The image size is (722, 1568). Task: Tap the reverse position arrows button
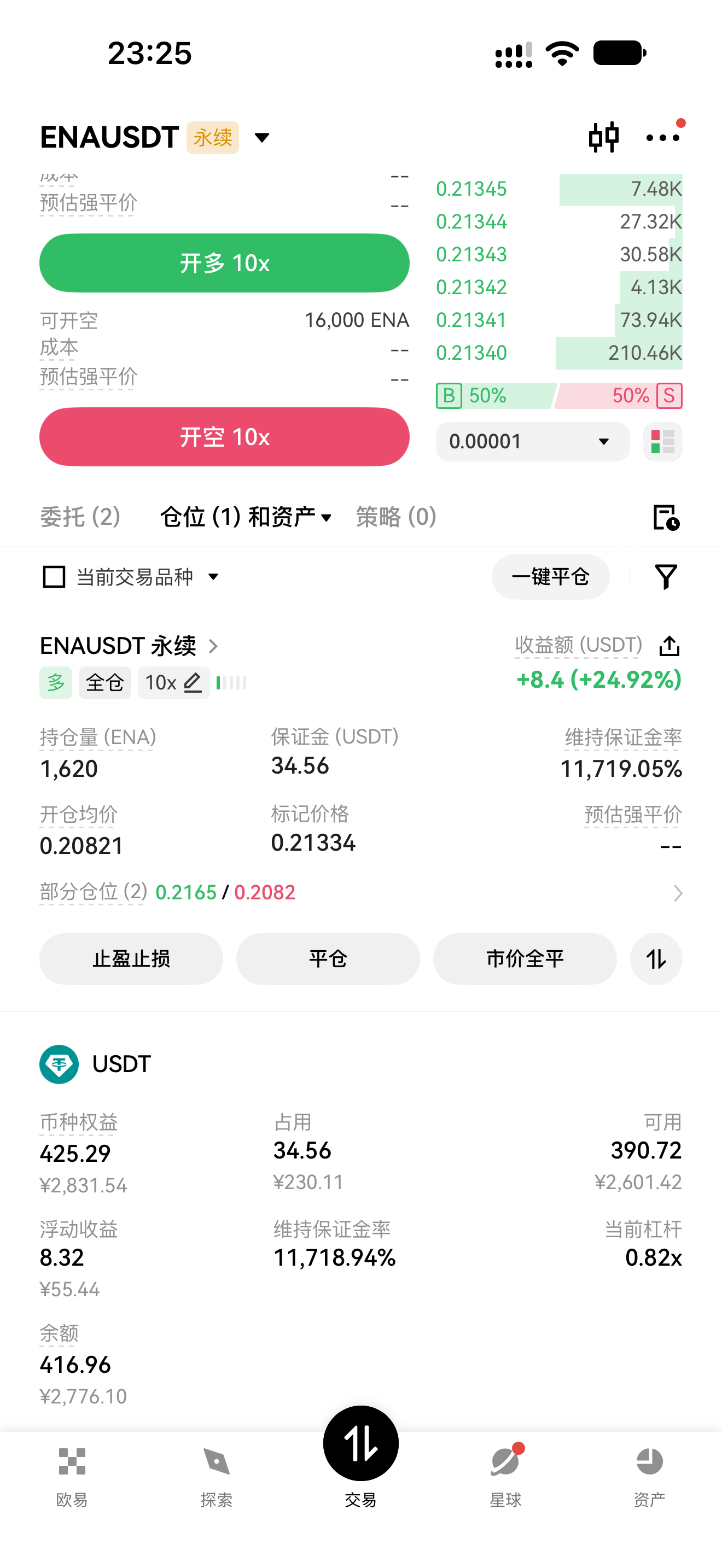tap(656, 959)
